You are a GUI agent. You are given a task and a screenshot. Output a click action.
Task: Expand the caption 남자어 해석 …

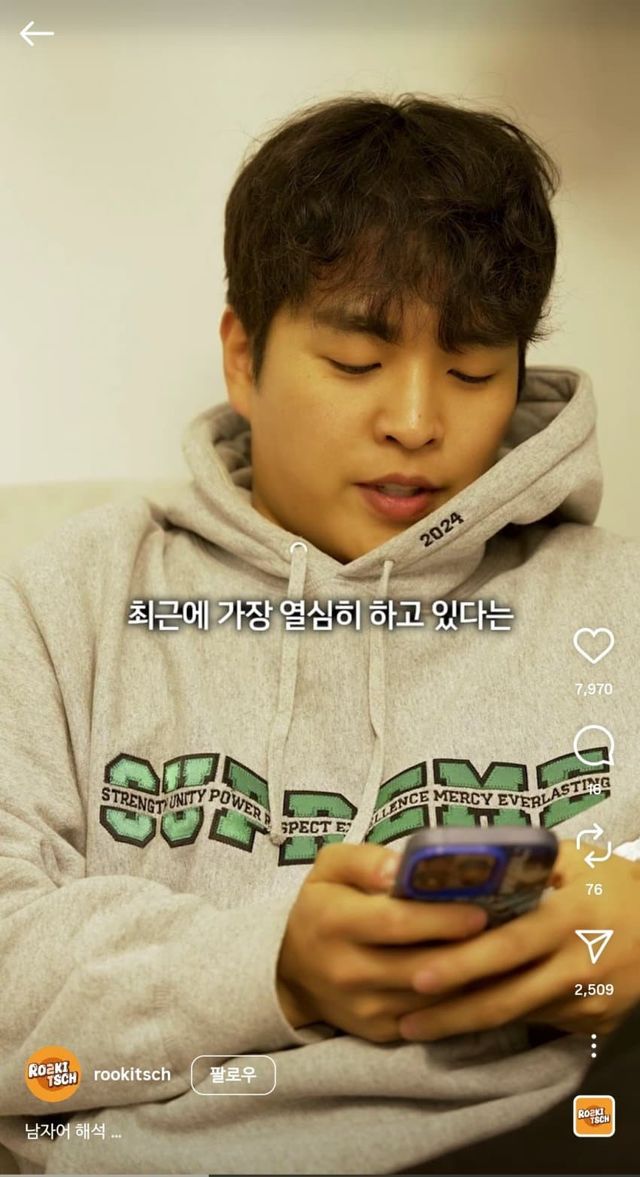[73, 1133]
